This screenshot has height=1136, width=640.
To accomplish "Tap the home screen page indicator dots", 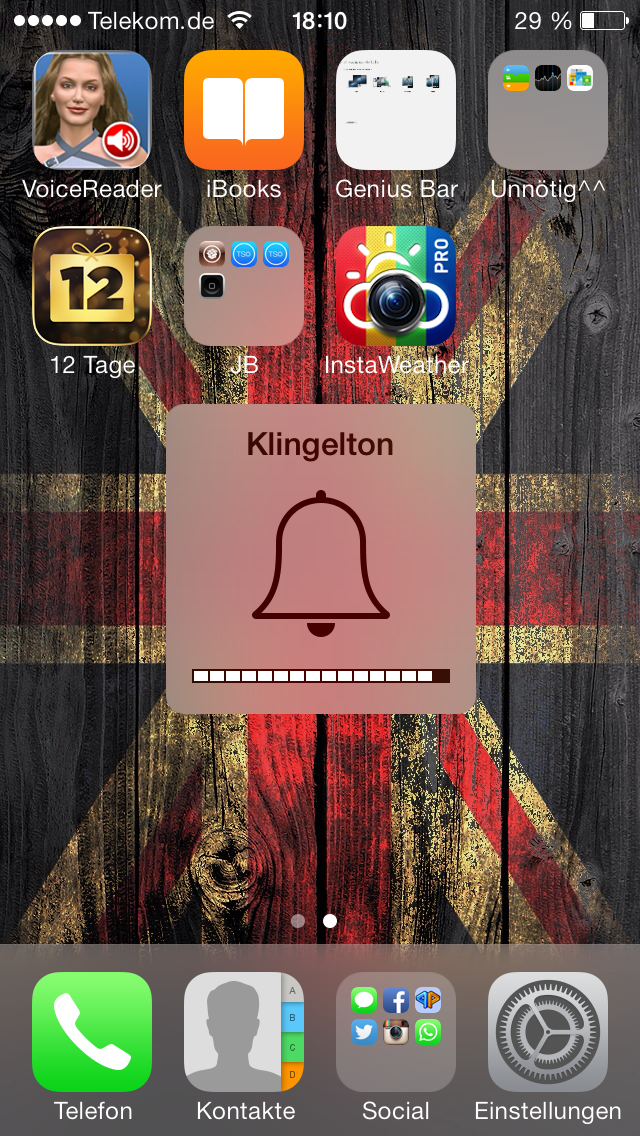I will 313,921.
